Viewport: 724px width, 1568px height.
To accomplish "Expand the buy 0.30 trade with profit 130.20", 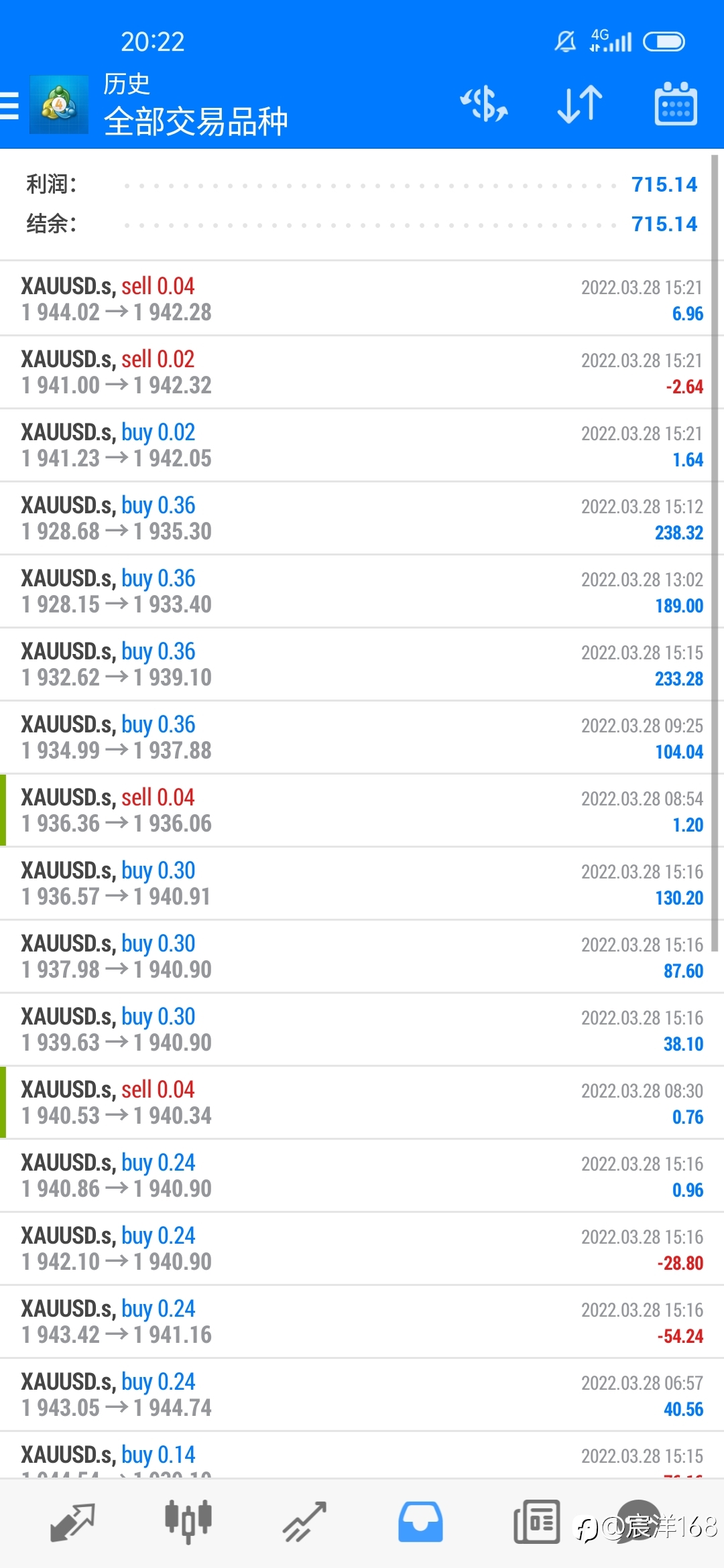I will (x=362, y=883).
